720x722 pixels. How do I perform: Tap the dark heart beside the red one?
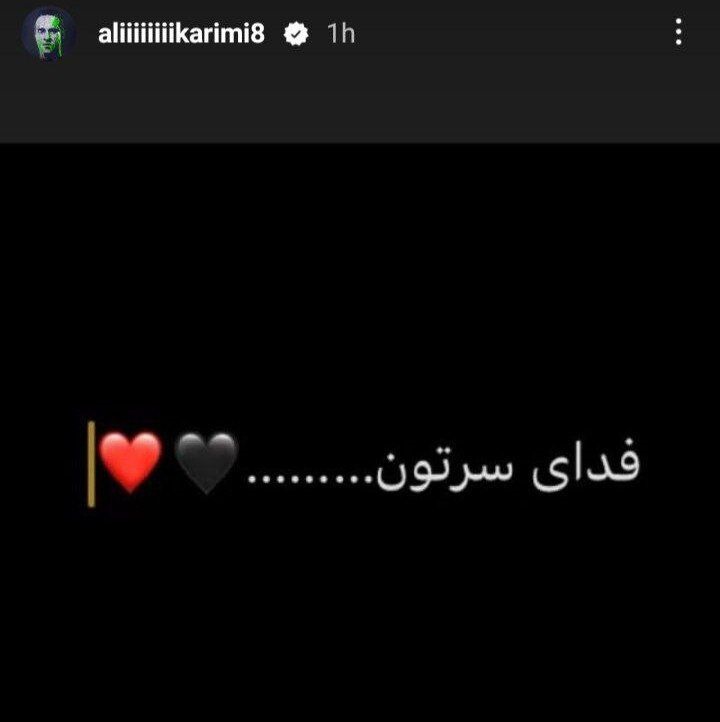[203, 461]
